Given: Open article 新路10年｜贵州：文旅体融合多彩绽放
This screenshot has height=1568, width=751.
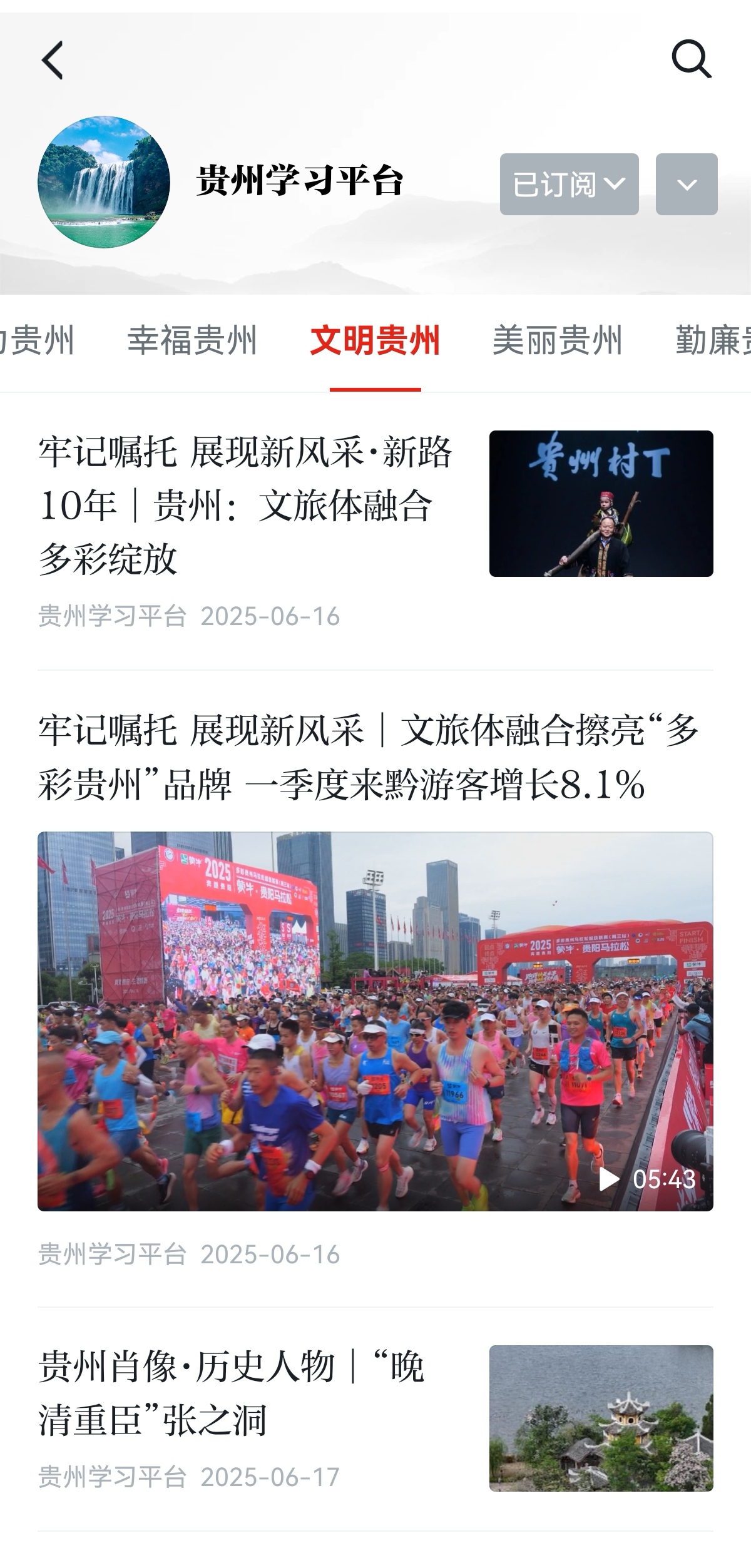Looking at the screenshot, I should (x=245, y=504).
